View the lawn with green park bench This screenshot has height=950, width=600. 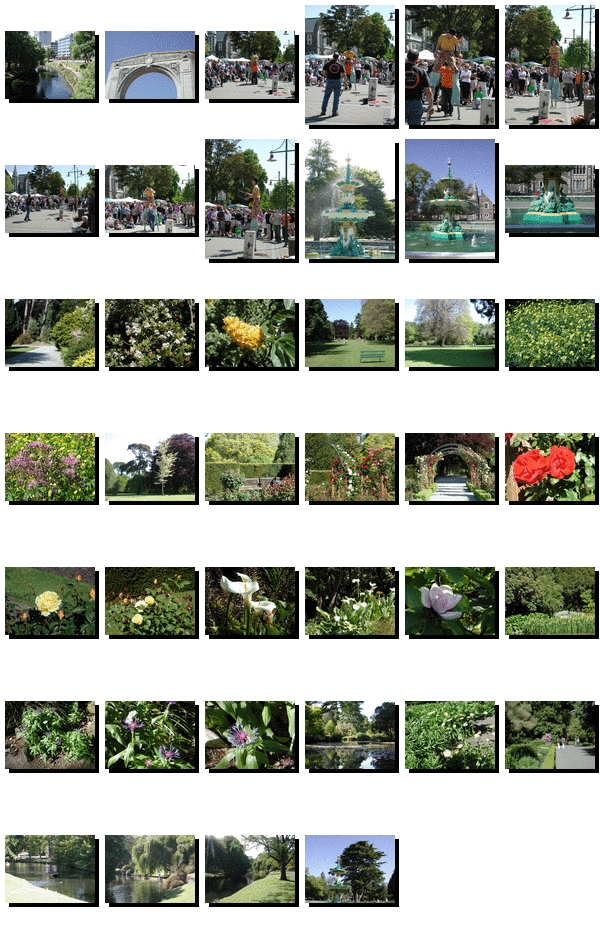350,333
